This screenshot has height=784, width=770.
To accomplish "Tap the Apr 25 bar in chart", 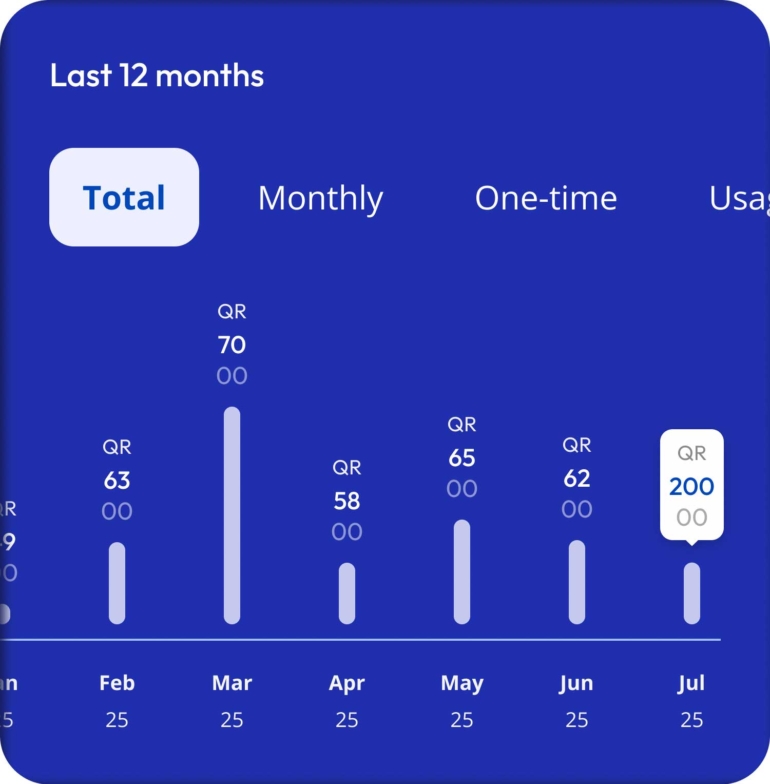I will click(x=347, y=593).
